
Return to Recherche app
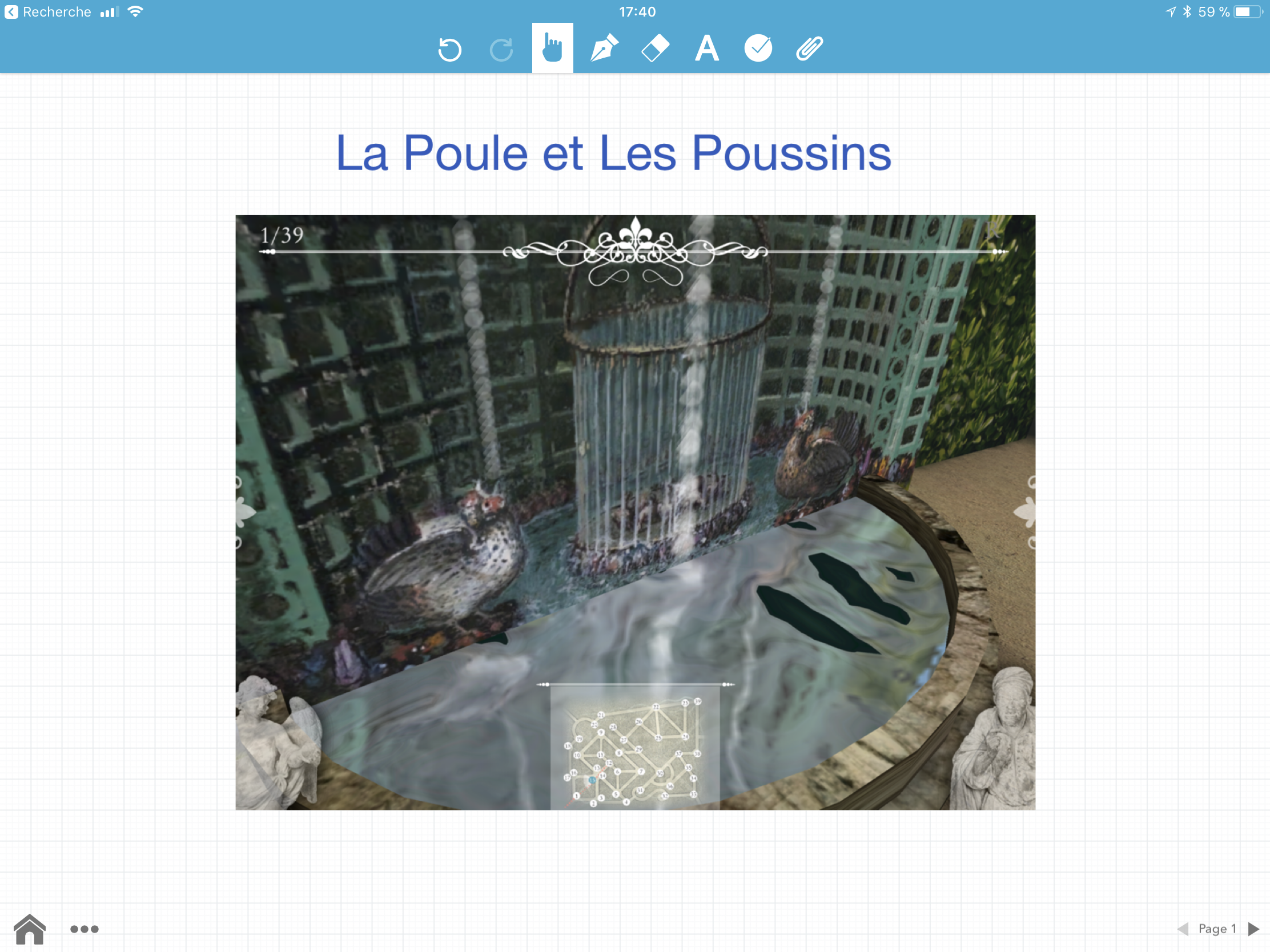48,12
